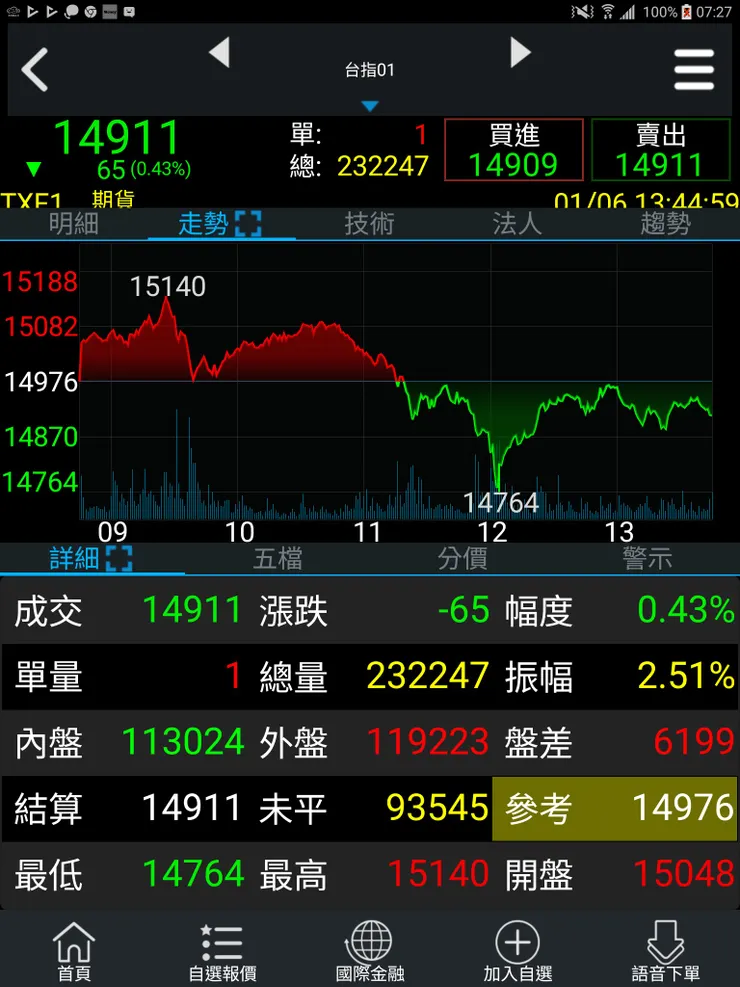This screenshot has width=740, height=987.
Task: Open the 警示 alerts tab
Action: click(x=647, y=559)
